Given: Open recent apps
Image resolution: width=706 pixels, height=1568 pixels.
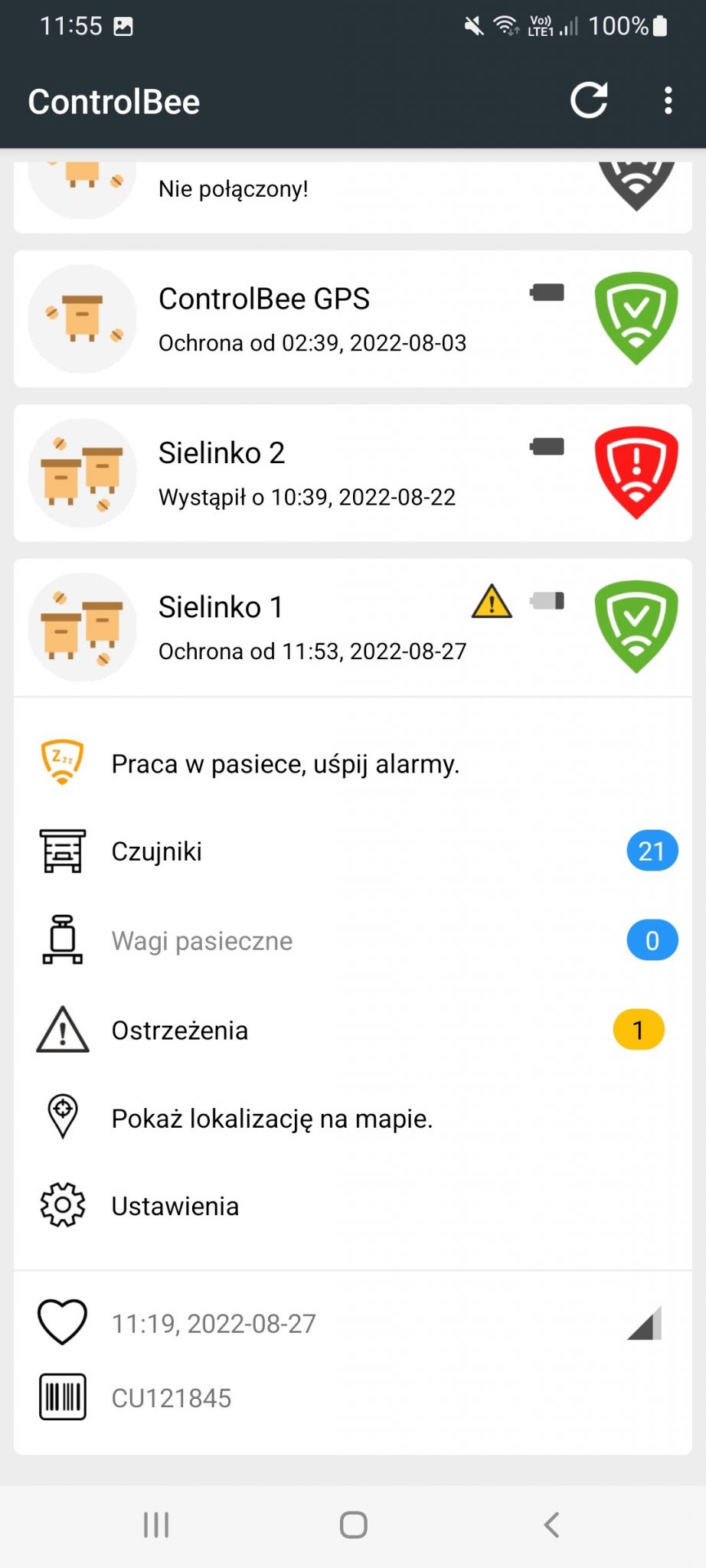Looking at the screenshot, I should (156, 1525).
